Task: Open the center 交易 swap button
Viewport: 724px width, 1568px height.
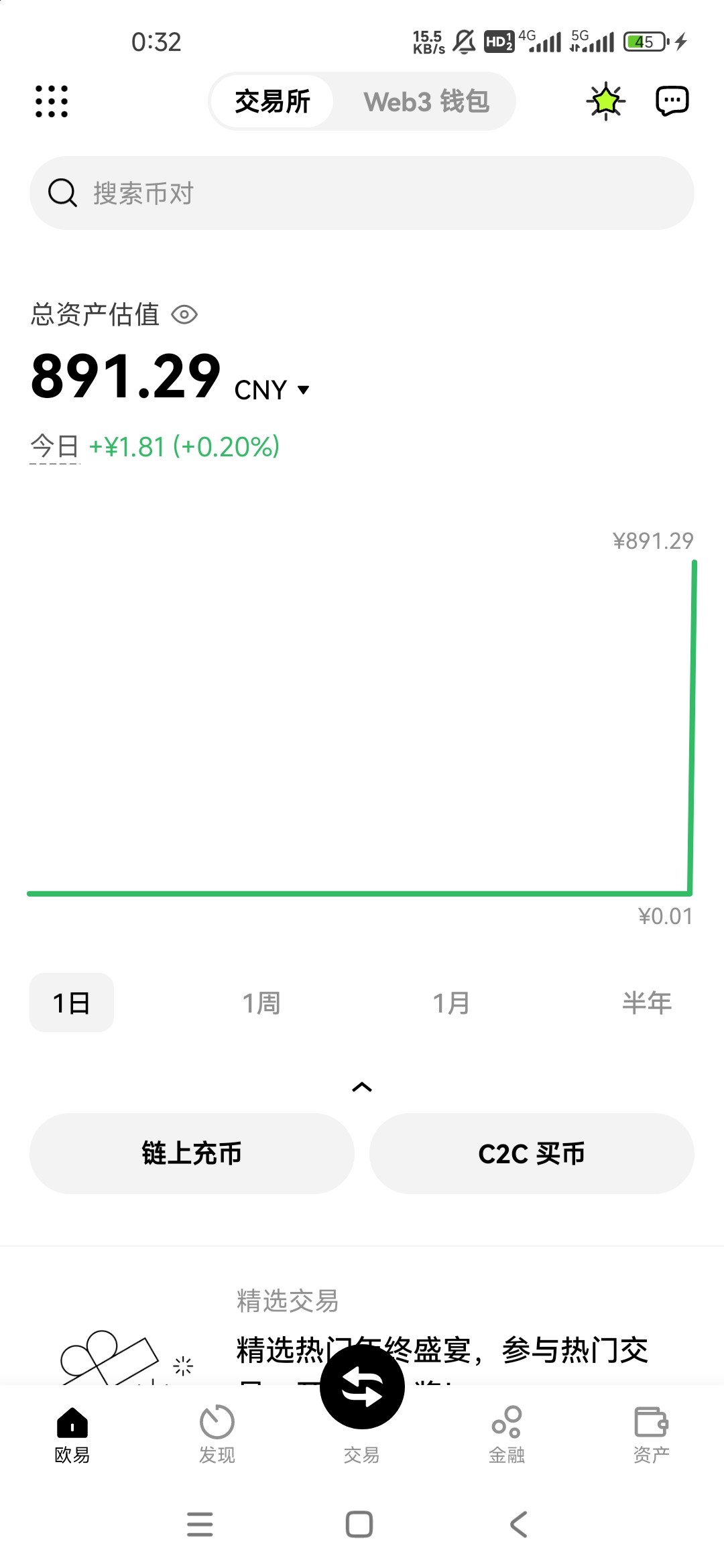Action: point(362,1387)
